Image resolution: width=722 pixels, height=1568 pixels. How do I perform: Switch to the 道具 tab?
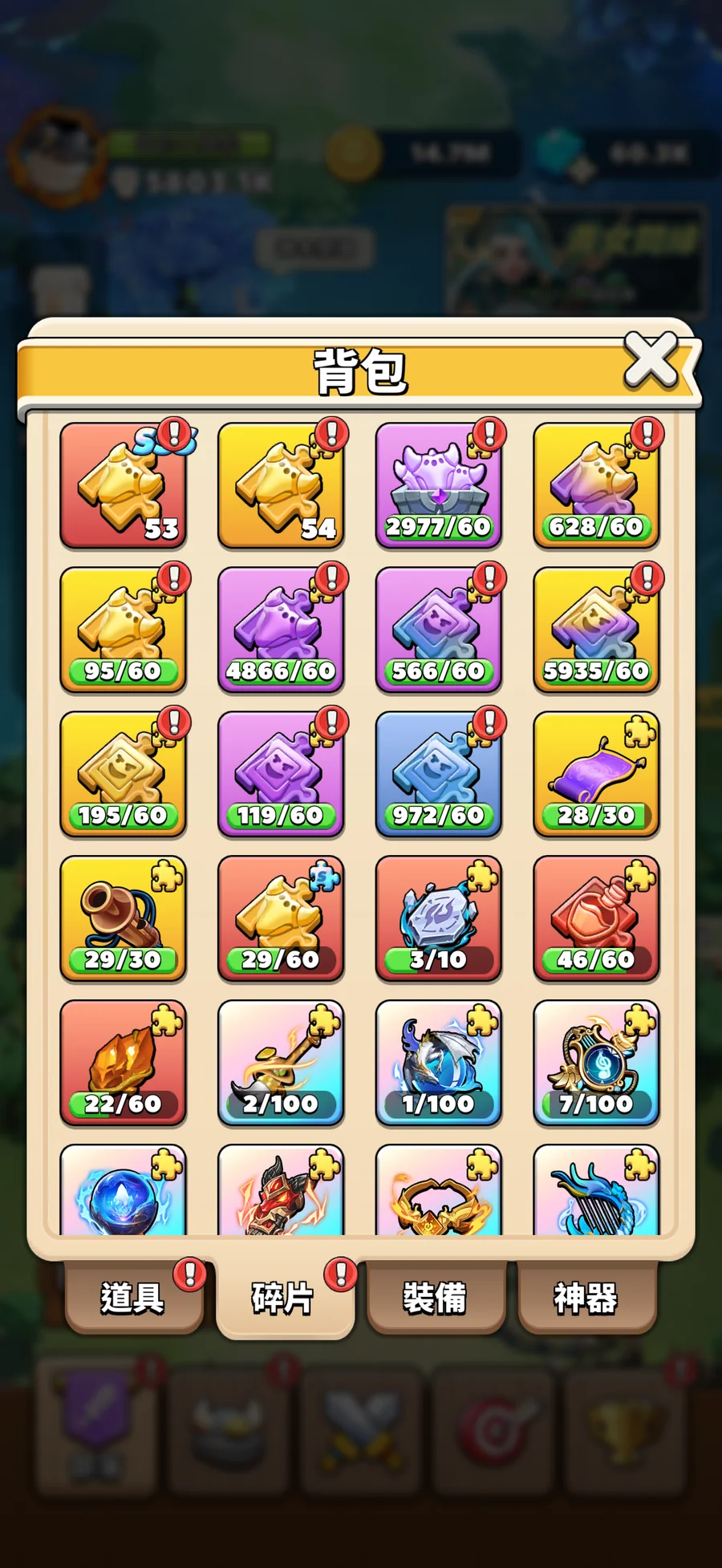(x=133, y=1297)
